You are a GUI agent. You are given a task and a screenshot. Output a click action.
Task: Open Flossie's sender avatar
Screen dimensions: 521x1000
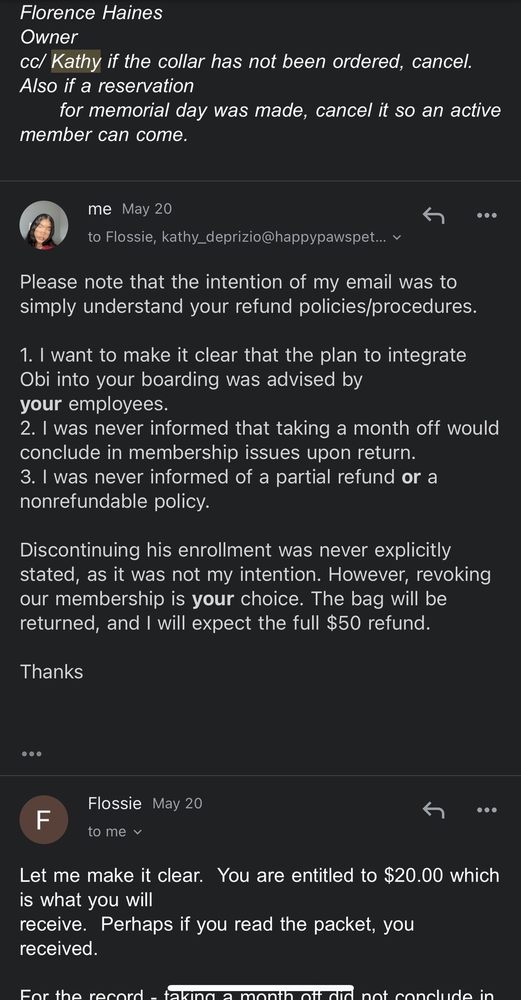pos(44,819)
